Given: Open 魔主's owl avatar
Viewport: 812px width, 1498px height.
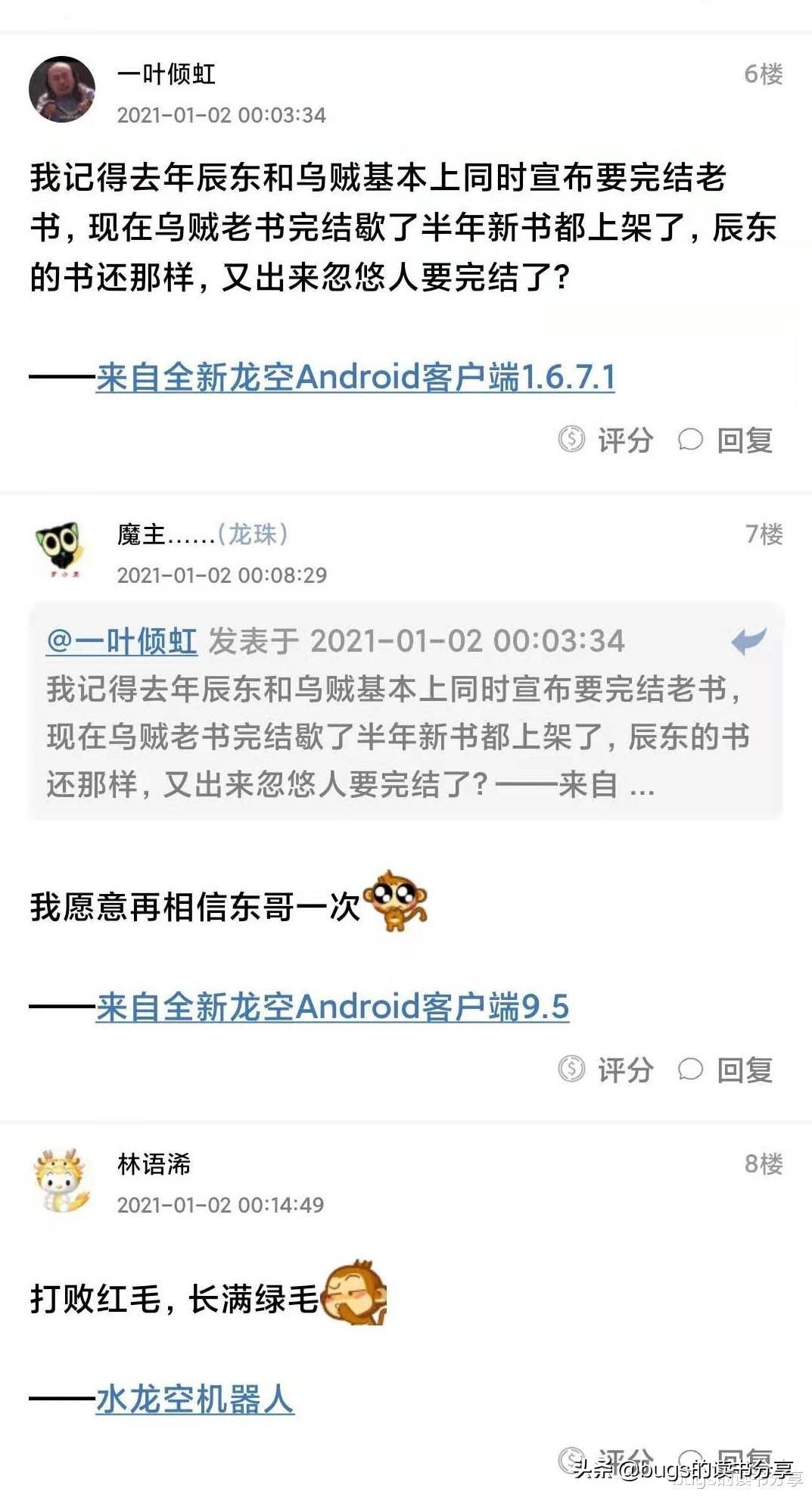Looking at the screenshot, I should click(x=59, y=549).
